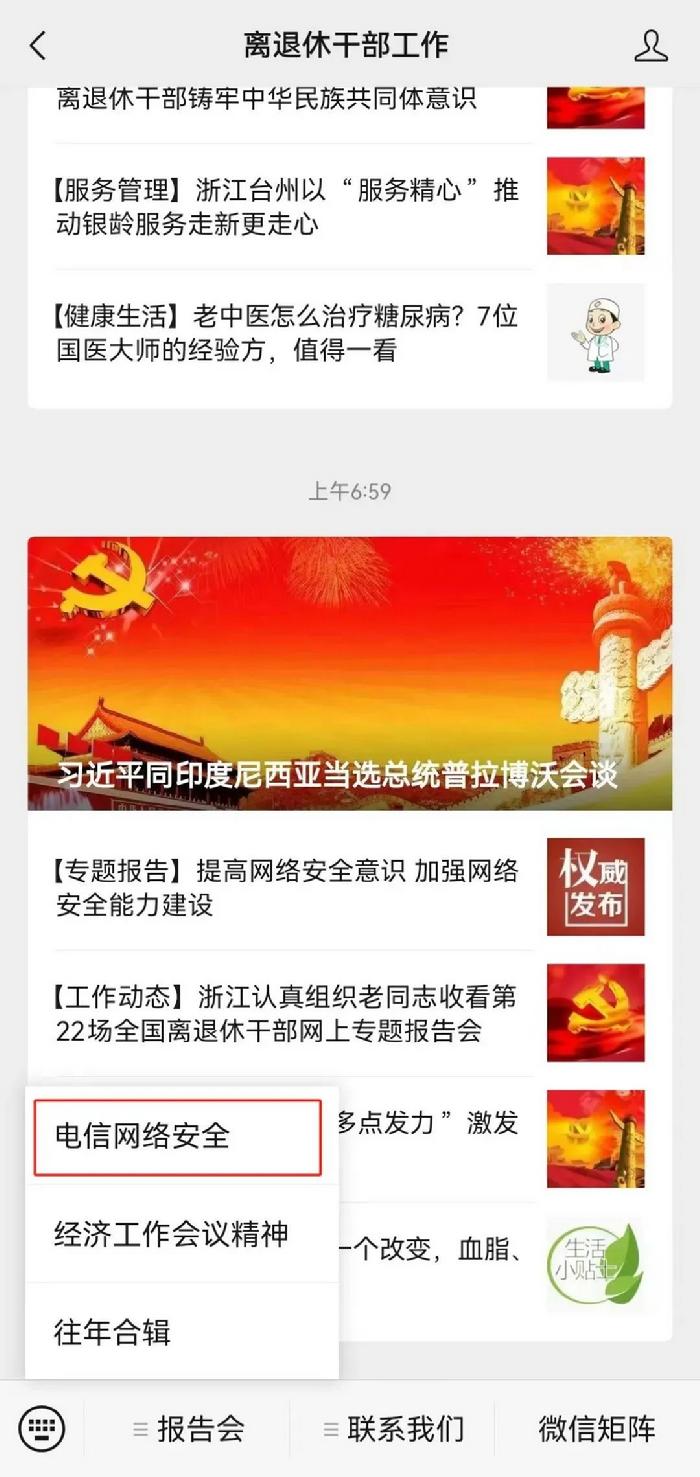The height and width of the screenshot is (1477, 700).
Task: Go back using the top-left arrow
Action: click(38, 45)
